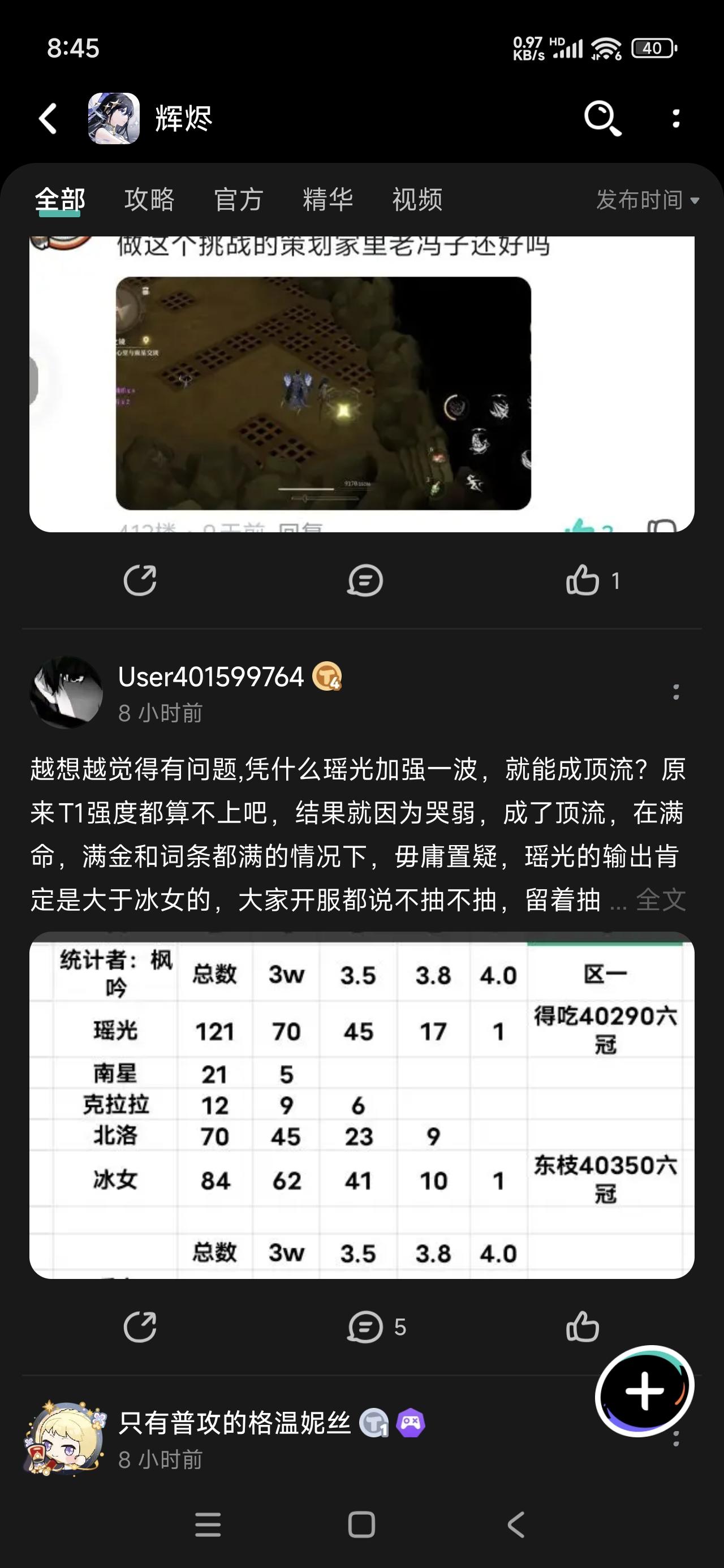Open search for 辉烬 forum
Viewport: 724px width, 1568px height.
point(603,118)
